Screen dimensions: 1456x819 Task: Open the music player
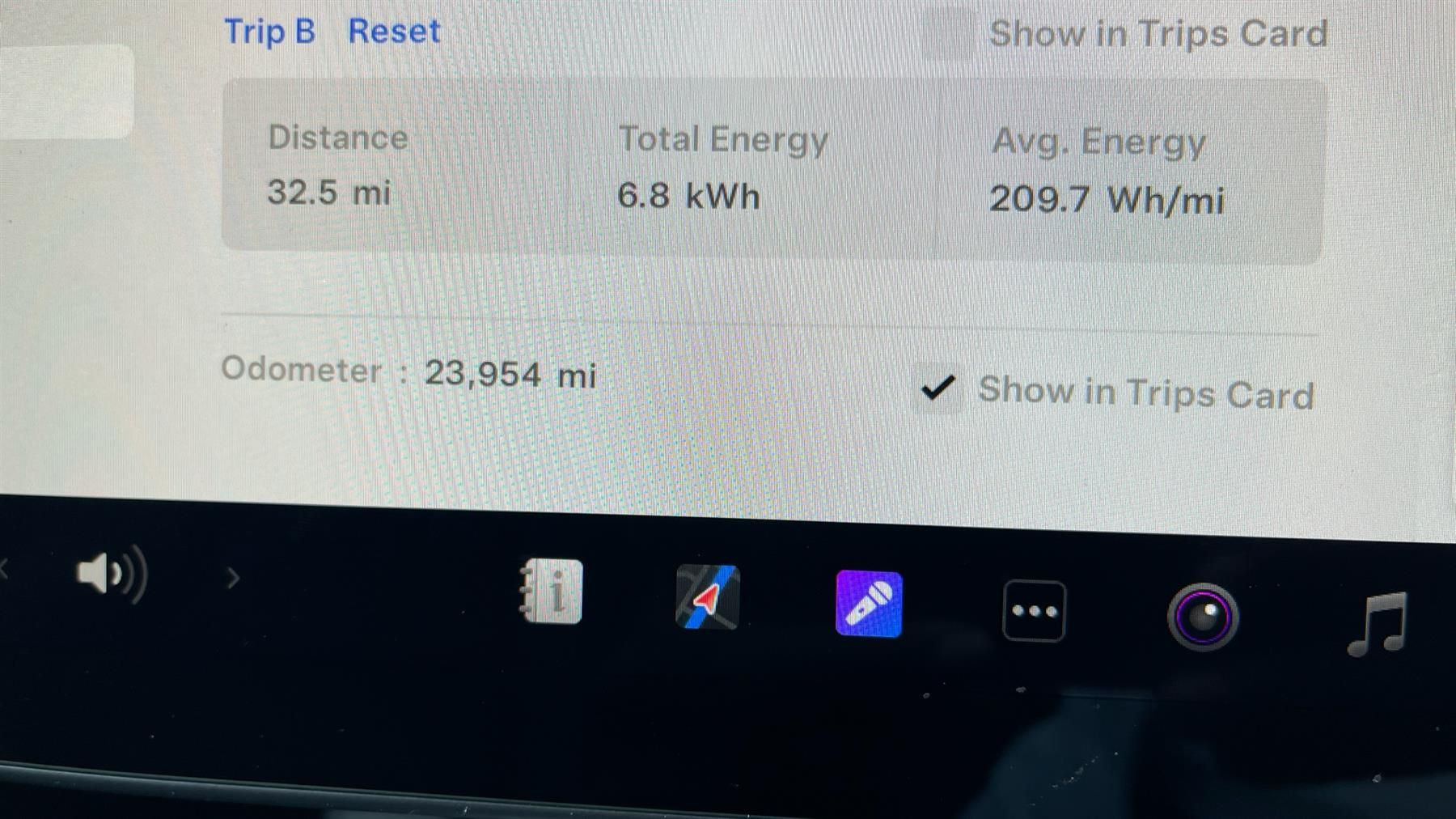click(x=1378, y=622)
